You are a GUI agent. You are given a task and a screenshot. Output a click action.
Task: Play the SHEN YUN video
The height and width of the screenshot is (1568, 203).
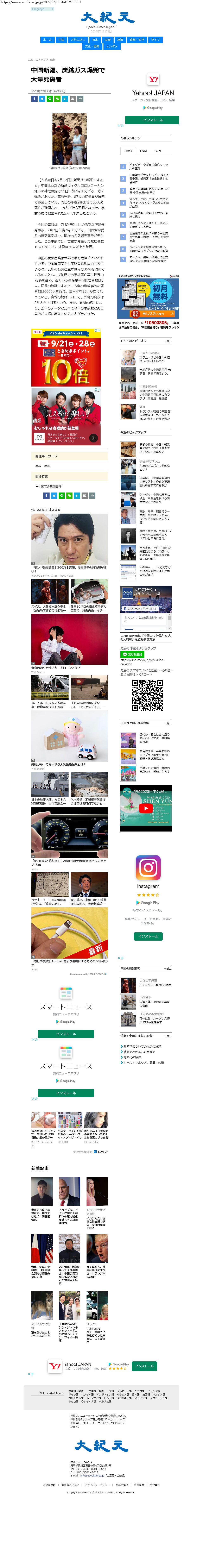pos(146,808)
